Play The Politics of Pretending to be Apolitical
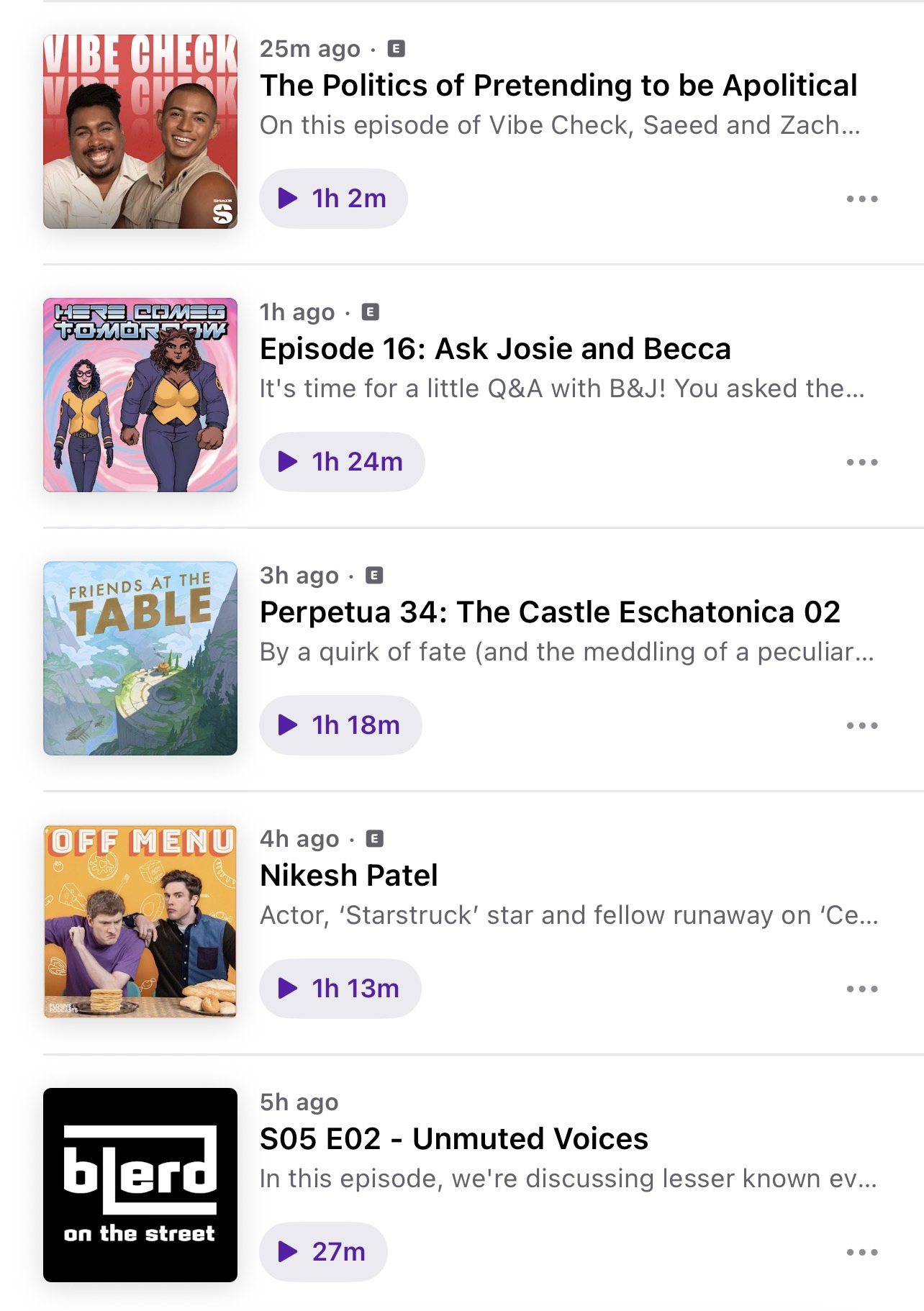The image size is (924, 1311). [x=333, y=199]
